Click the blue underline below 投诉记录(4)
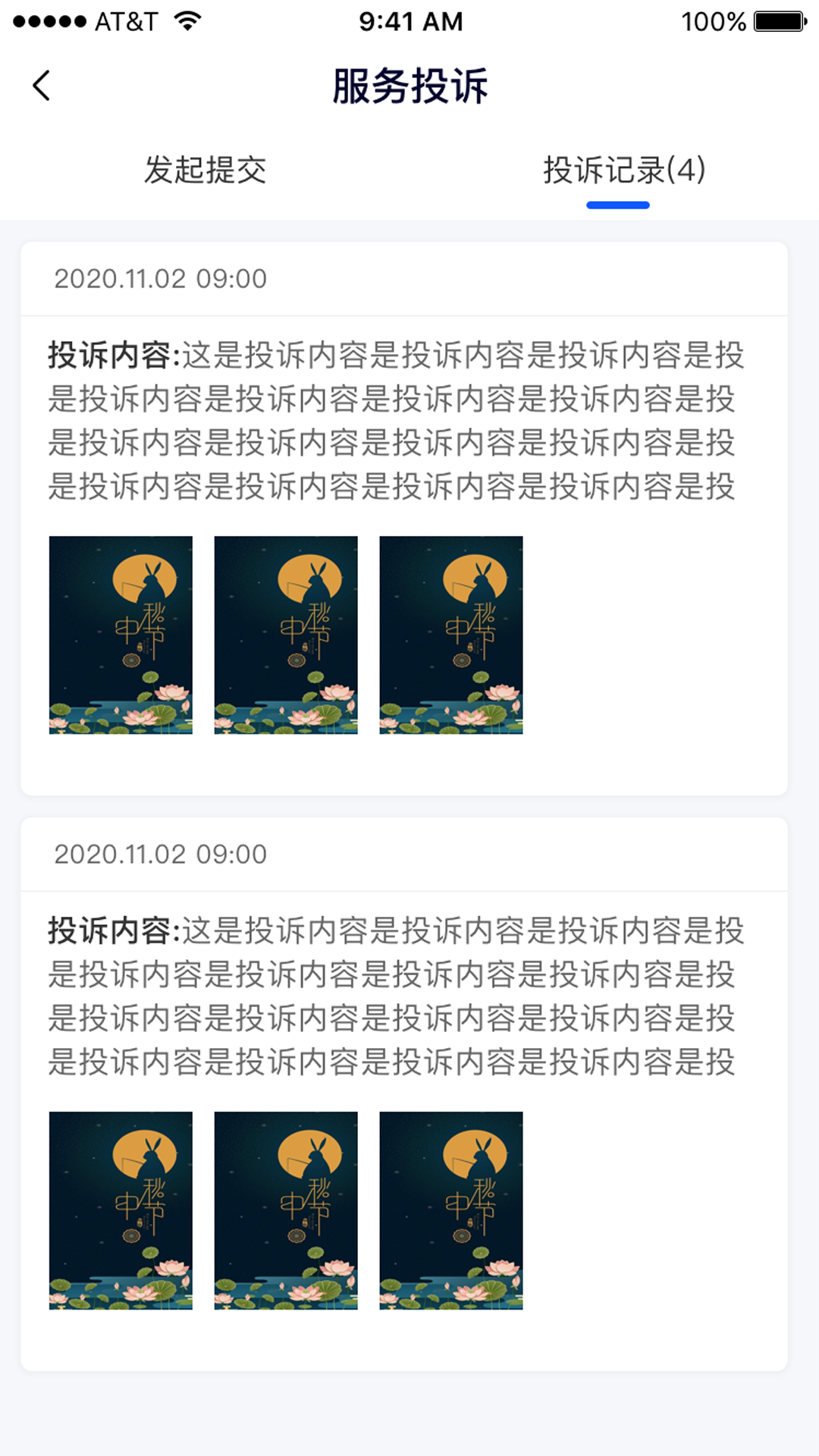 click(619, 203)
